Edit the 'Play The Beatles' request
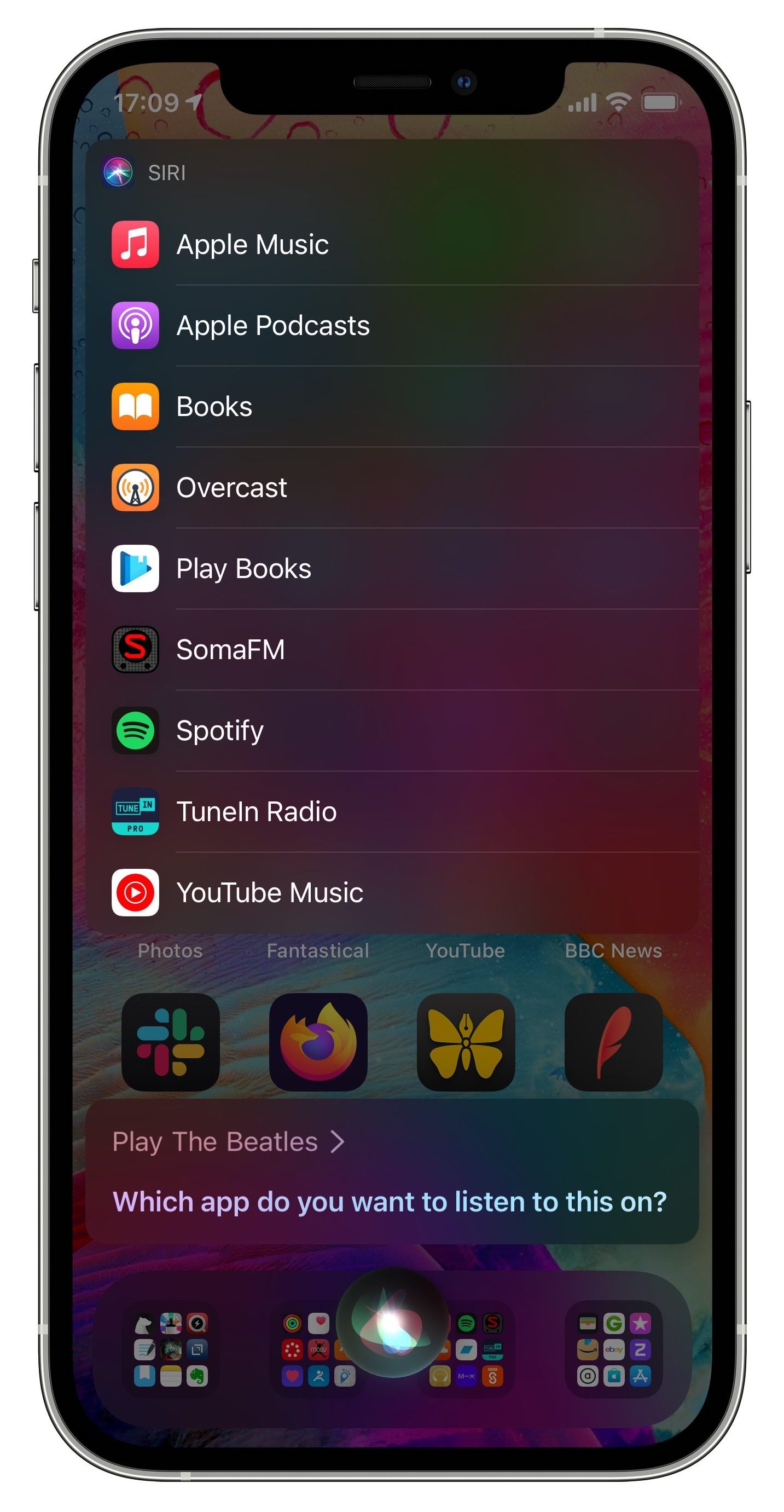 pyautogui.click(x=228, y=1141)
